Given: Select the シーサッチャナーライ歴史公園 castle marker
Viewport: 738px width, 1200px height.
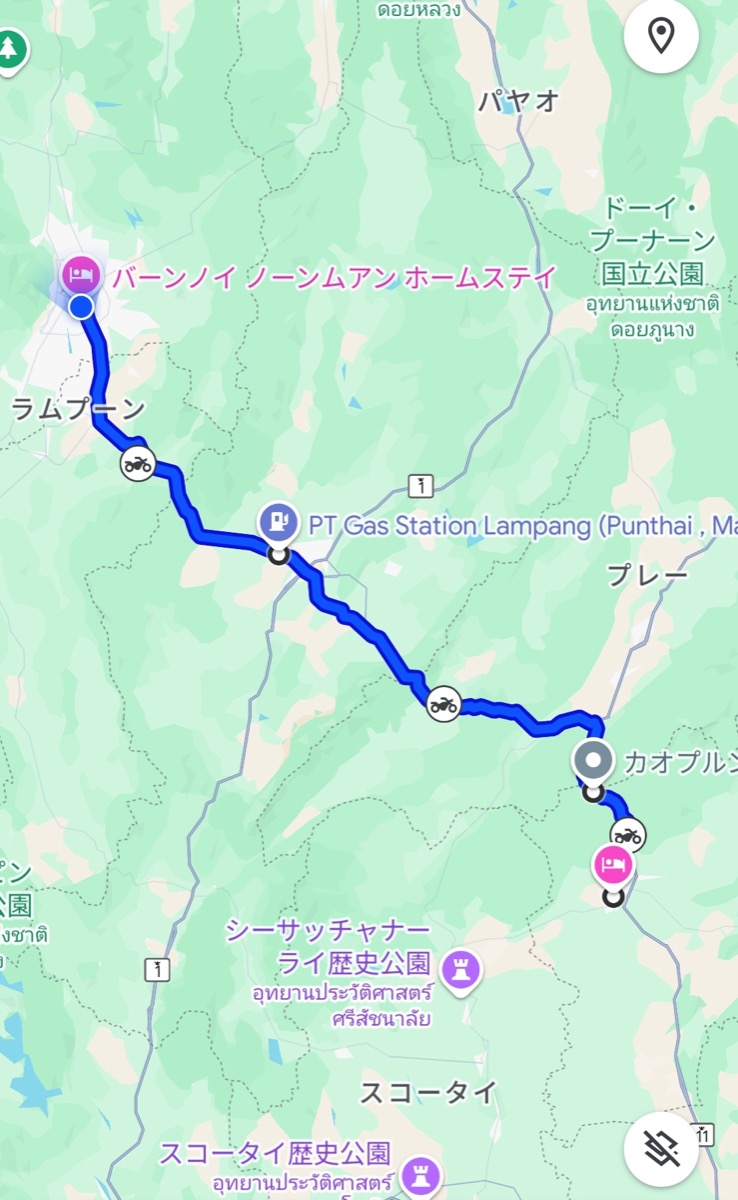Looking at the screenshot, I should (462, 968).
